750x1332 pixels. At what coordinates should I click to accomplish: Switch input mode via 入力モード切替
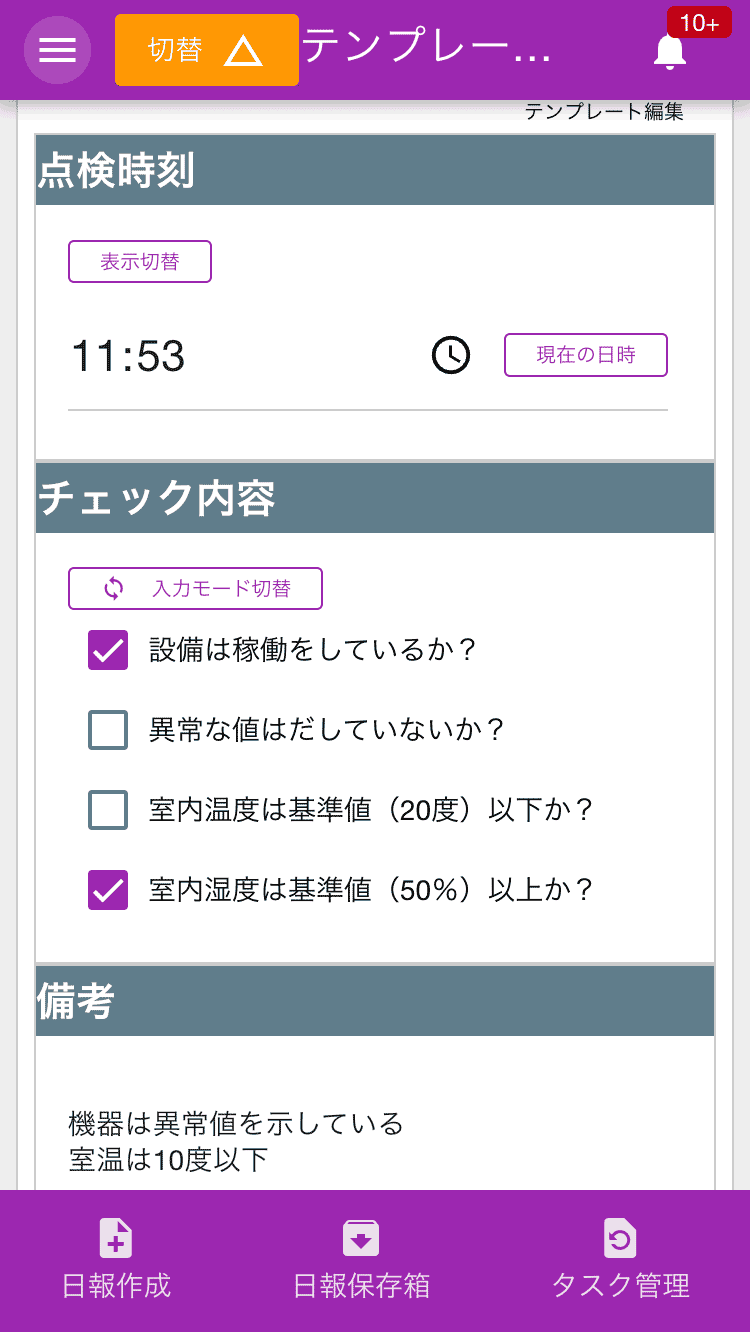coord(194,588)
